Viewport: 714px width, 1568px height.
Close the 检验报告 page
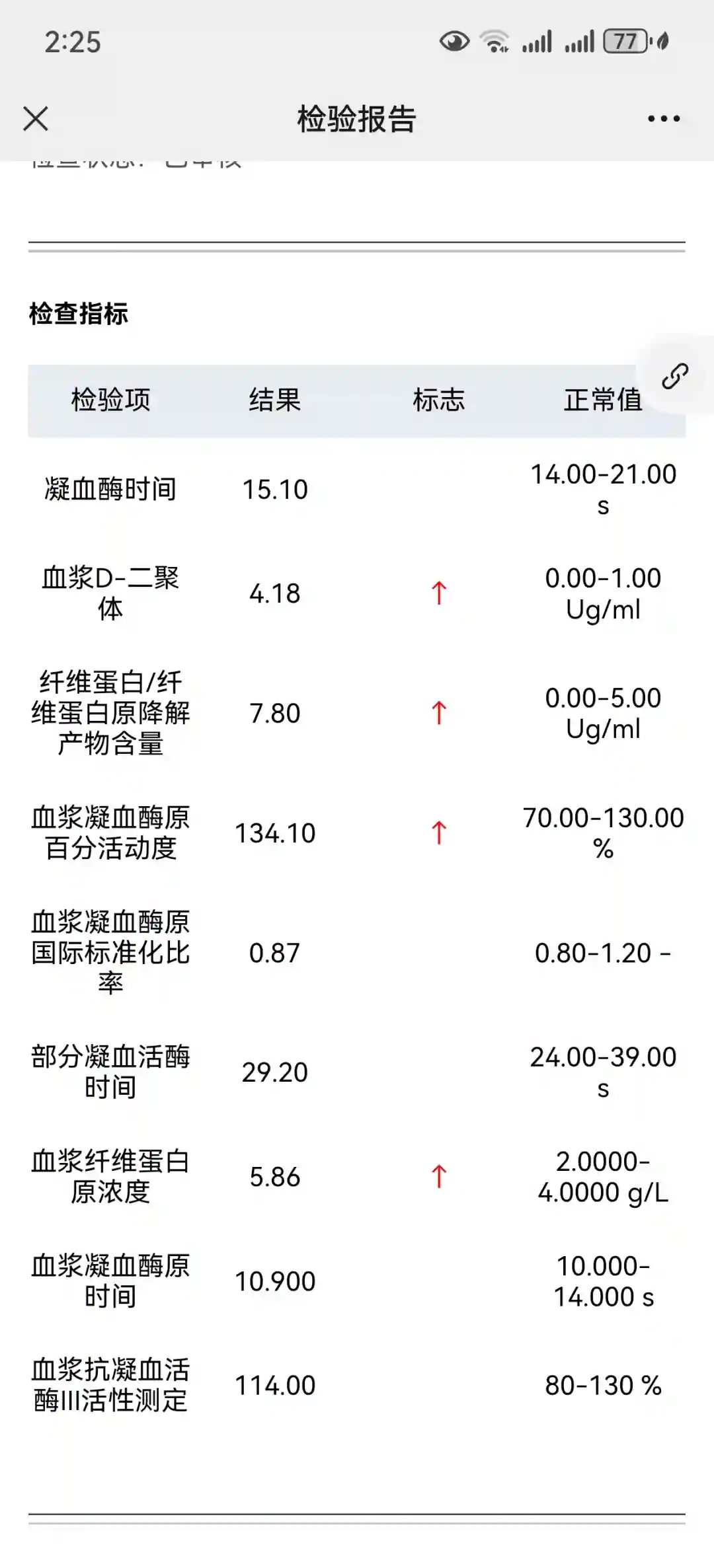click(x=36, y=120)
